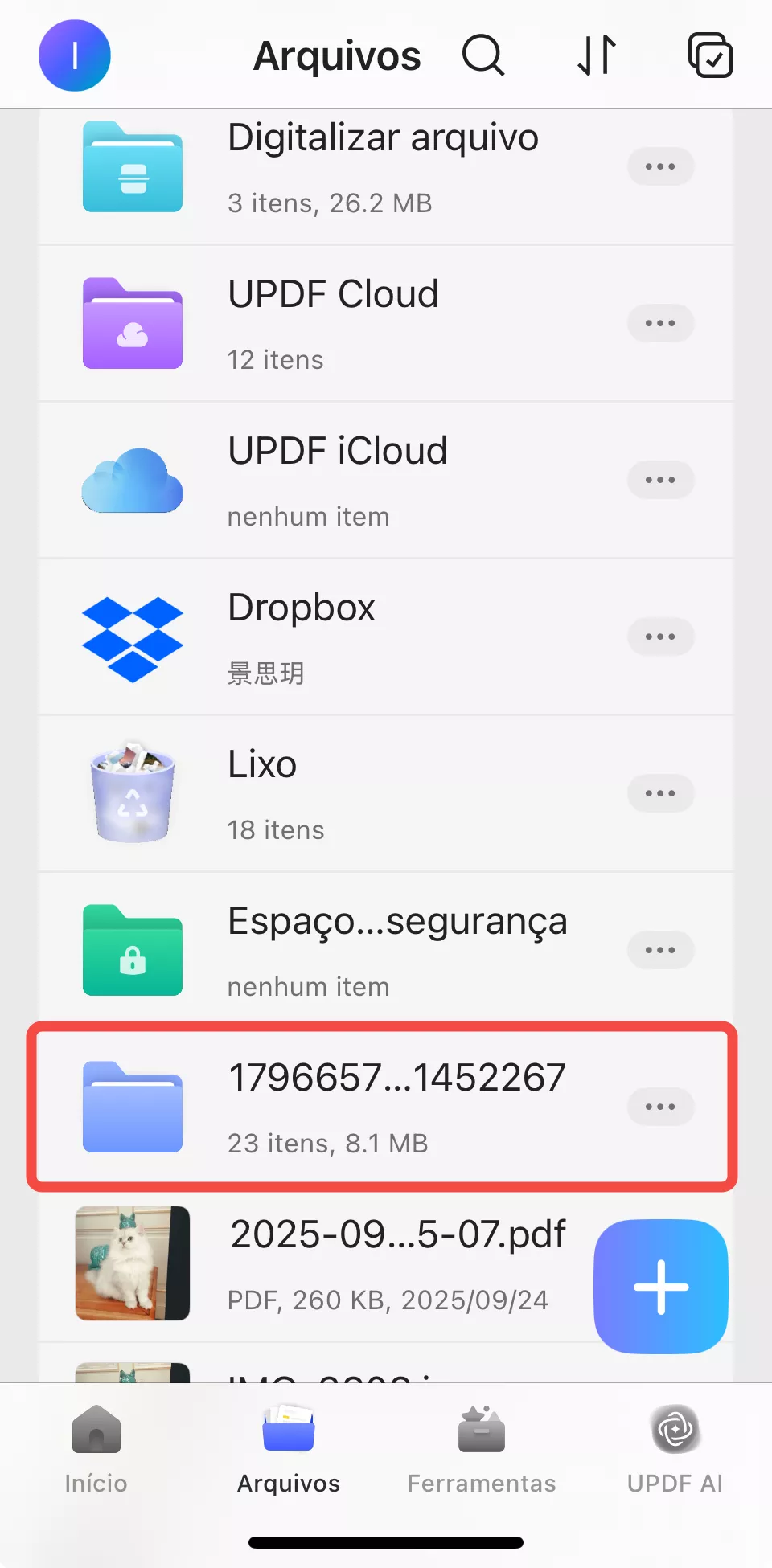Open the sort options
This screenshot has width=772, height=1568.
coord(597,55)
